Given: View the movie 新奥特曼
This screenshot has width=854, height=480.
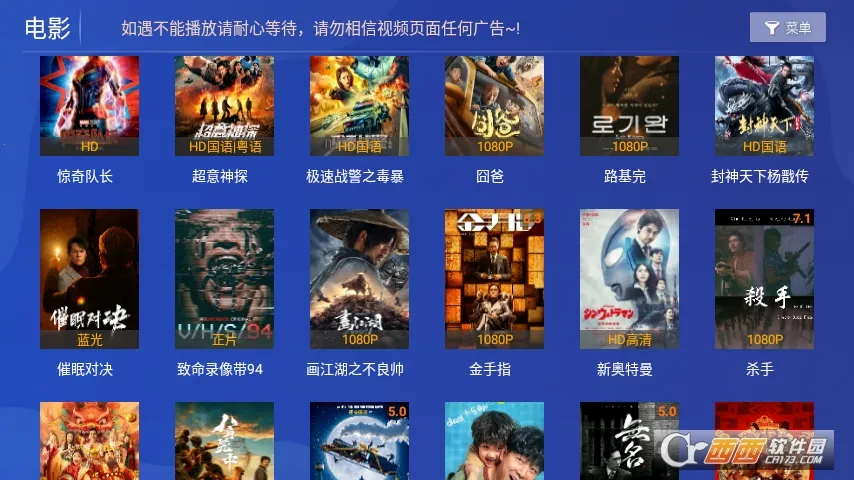Looking at the screenshot, I should tap(629, 279).
